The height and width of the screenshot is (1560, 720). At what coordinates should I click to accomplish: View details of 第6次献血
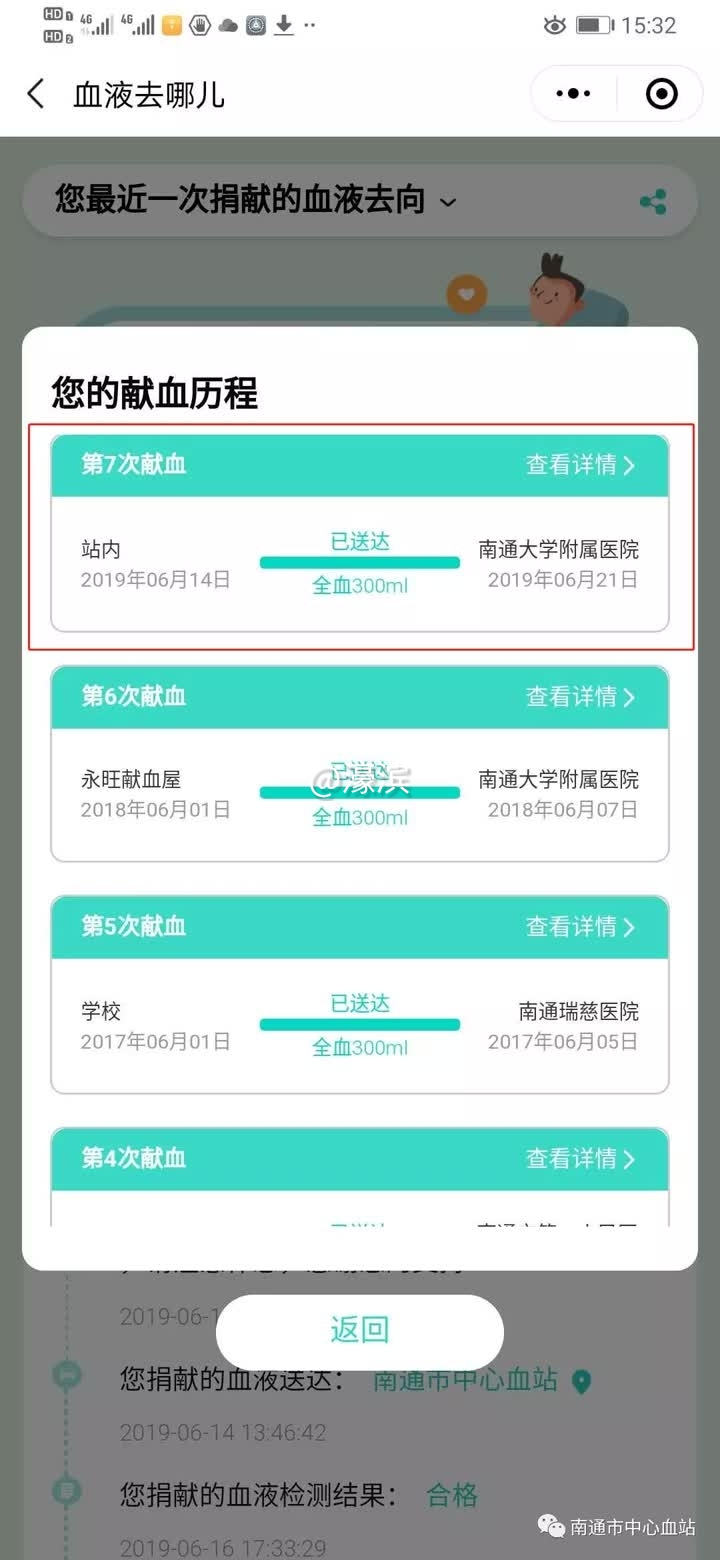pos(580,697)
